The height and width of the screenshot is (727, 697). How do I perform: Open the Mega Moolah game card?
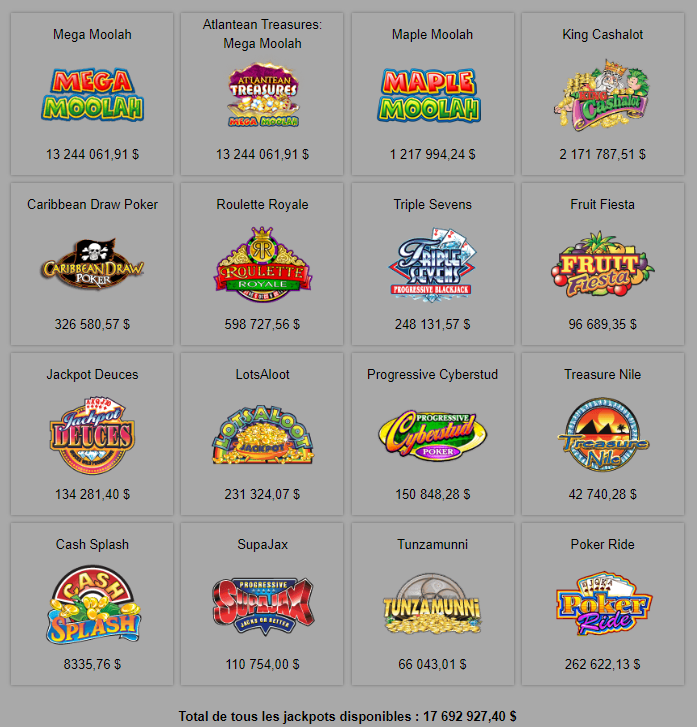tap(92, 94)
